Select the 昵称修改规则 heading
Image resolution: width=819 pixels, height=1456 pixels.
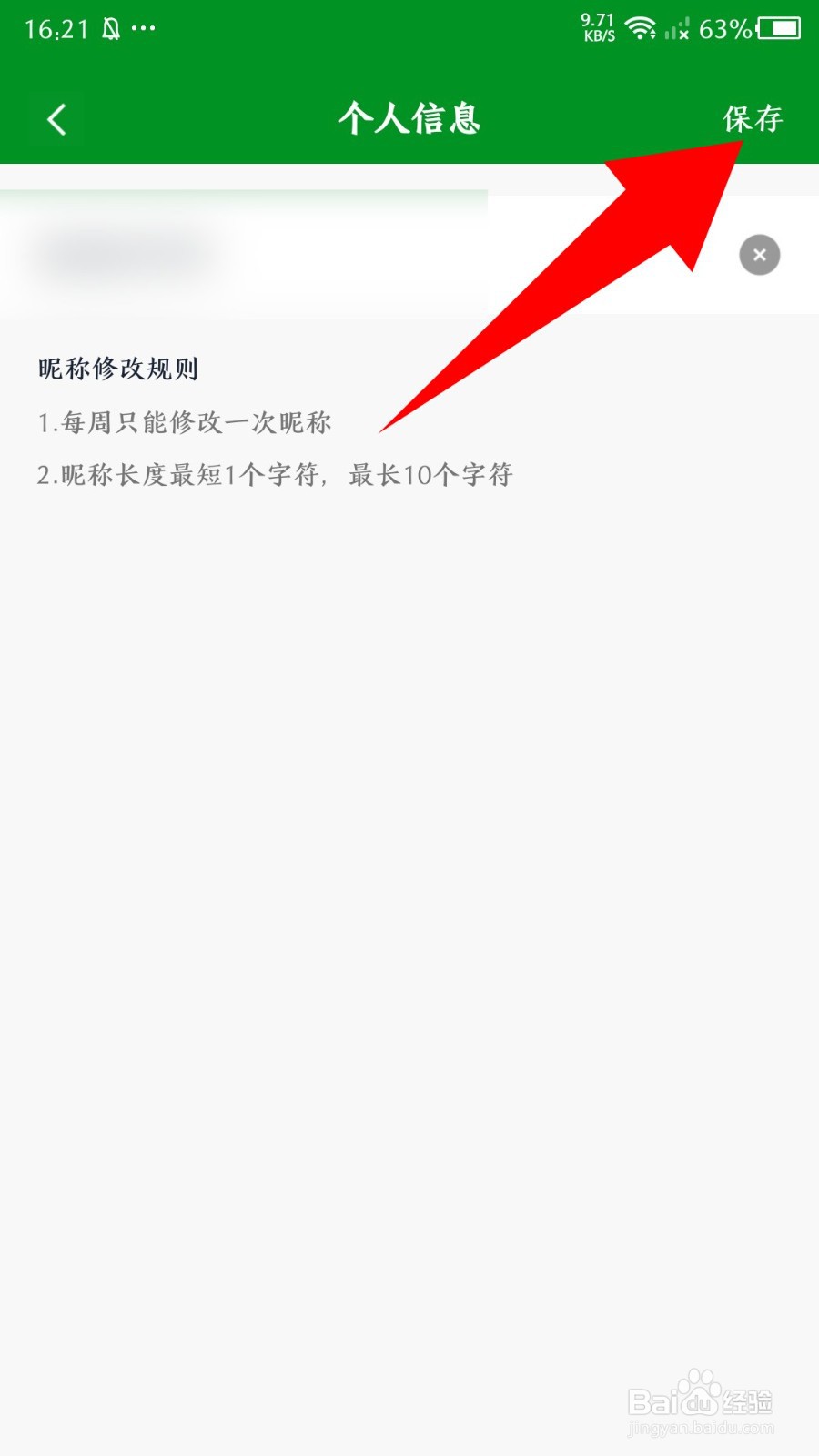tap(119, 369)
